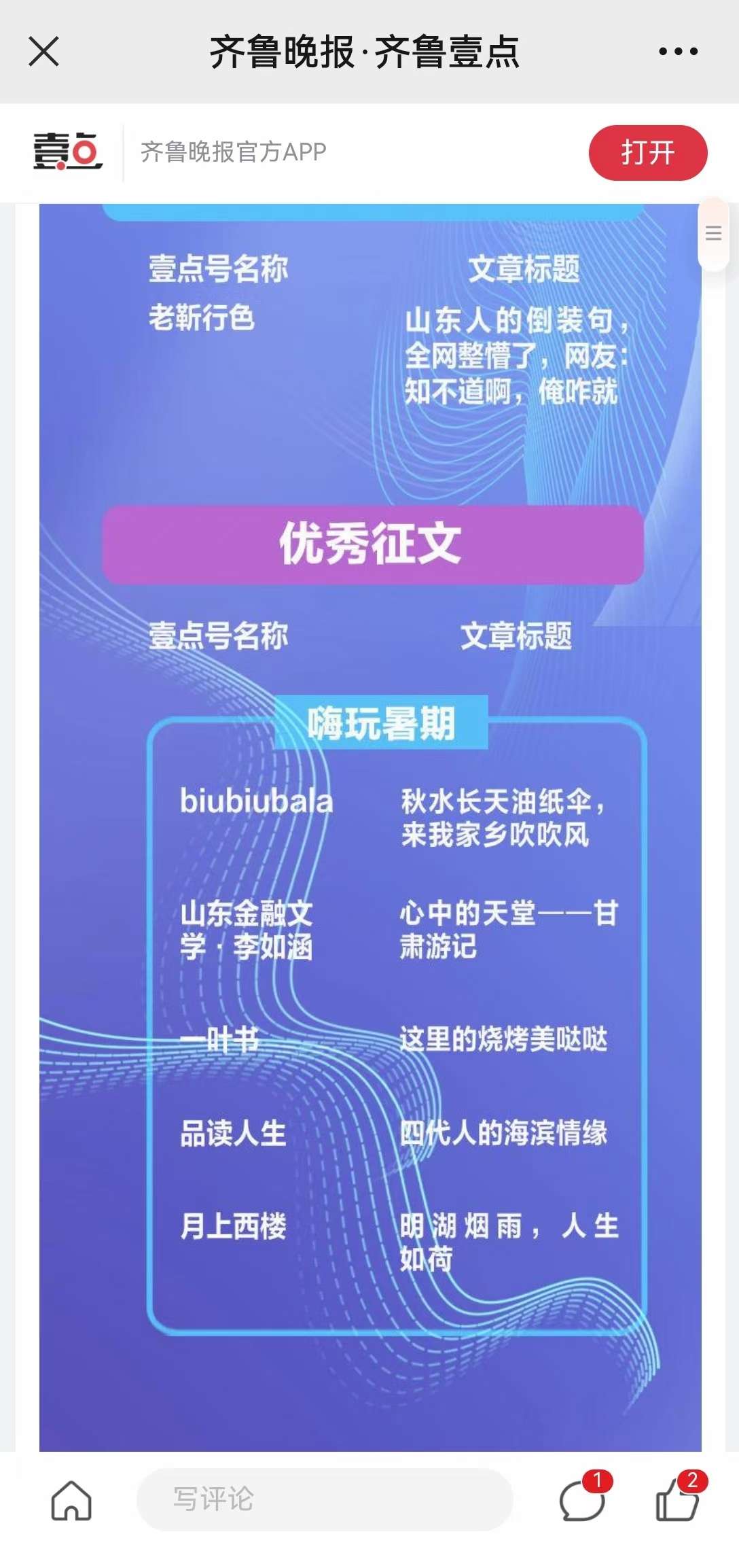Open the three-dot overflow menu
This screenshot has width=739, height=1568.
point(678,52)
